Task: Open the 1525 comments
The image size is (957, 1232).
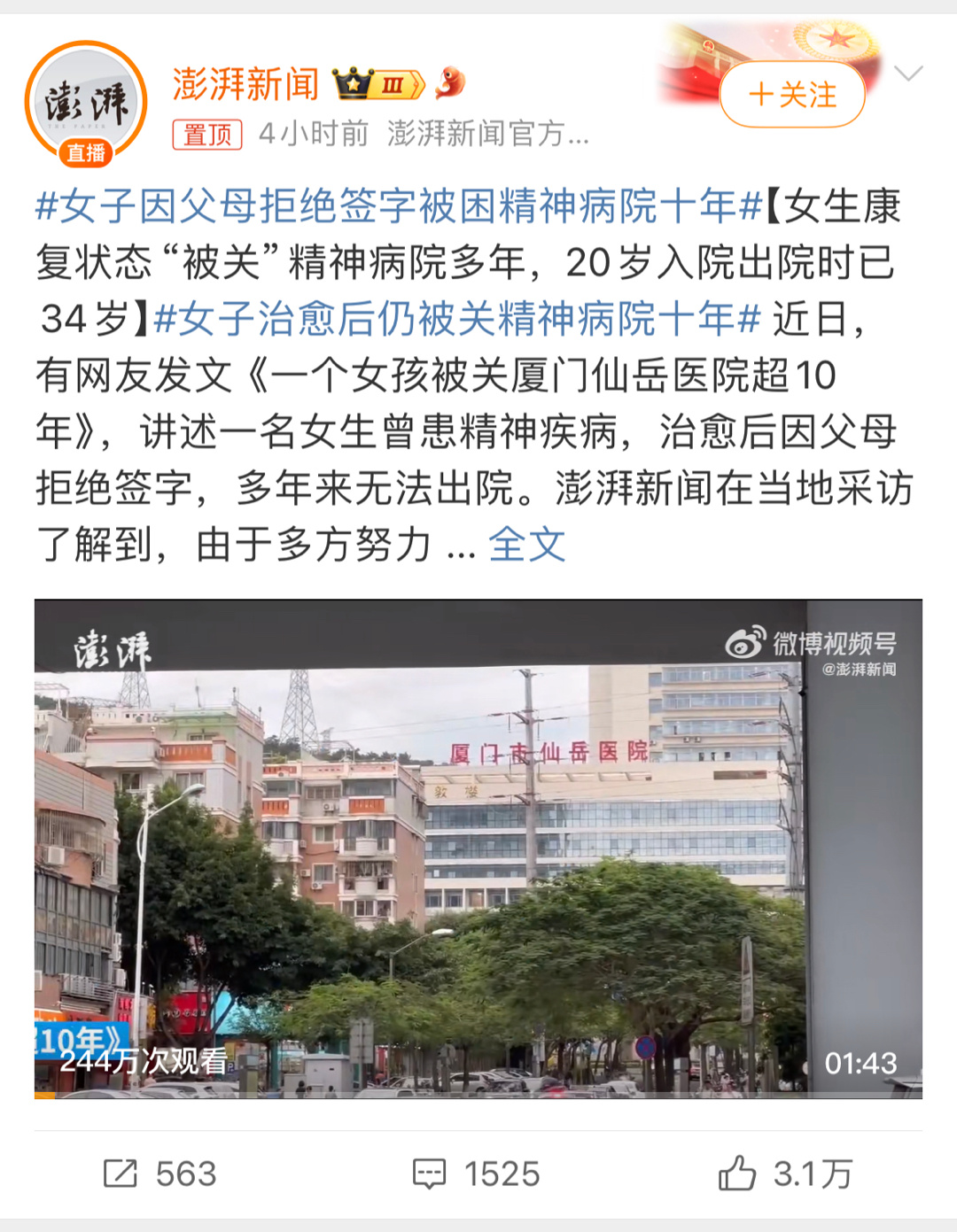Action: 477,1174
